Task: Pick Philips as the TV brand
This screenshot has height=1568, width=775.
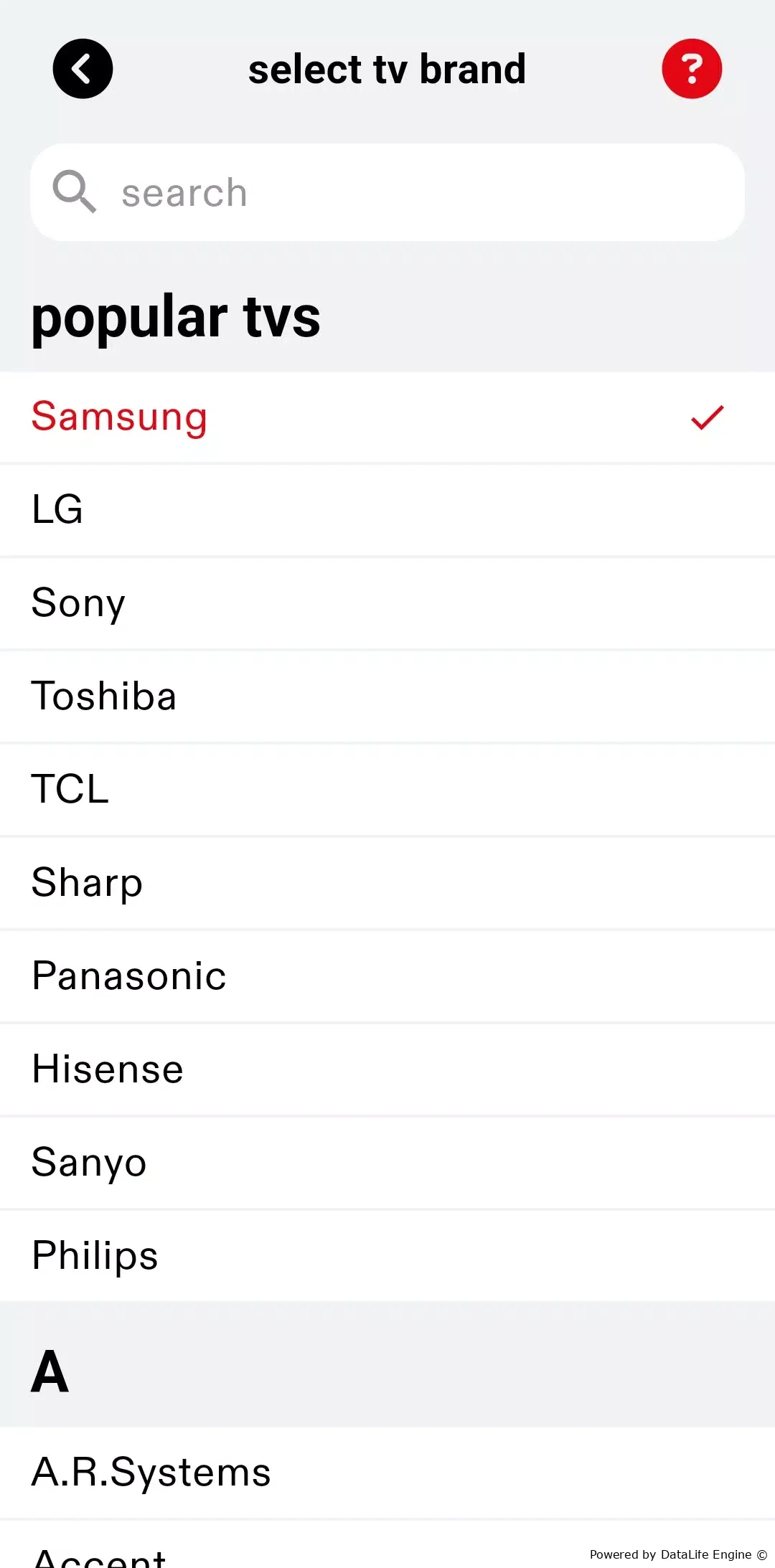Action: (387, 1257)
